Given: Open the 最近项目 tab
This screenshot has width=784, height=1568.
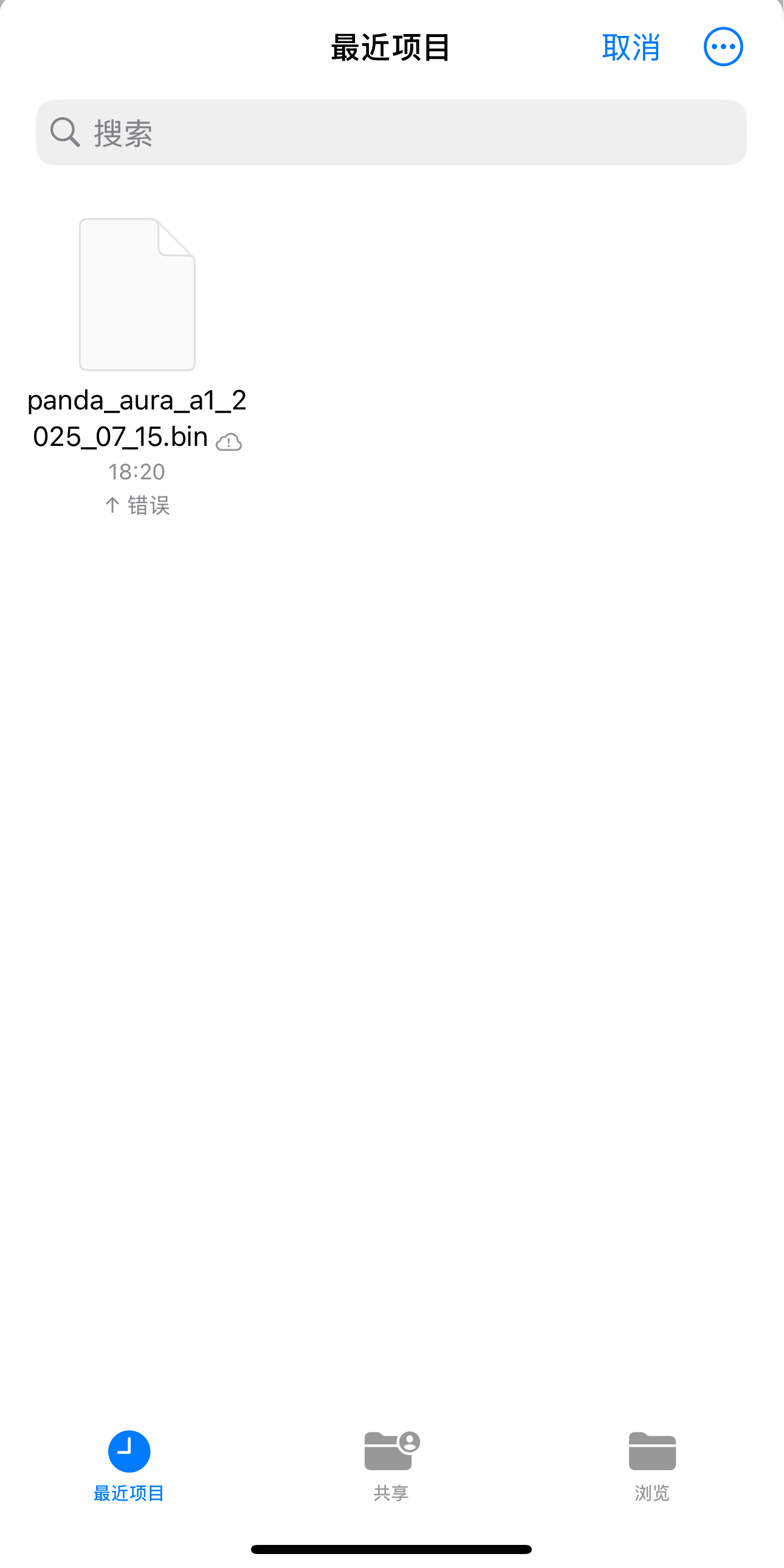Looking at the screenshot, I should point(129,1465).
